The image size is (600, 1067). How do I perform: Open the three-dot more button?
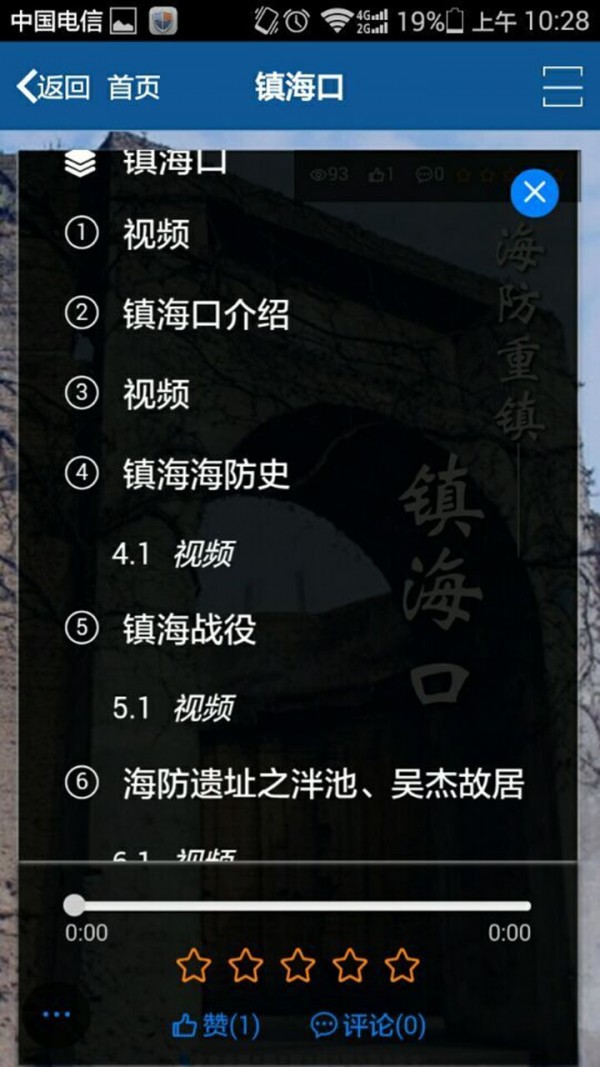pyautogui.click(x=56, y=1015)
